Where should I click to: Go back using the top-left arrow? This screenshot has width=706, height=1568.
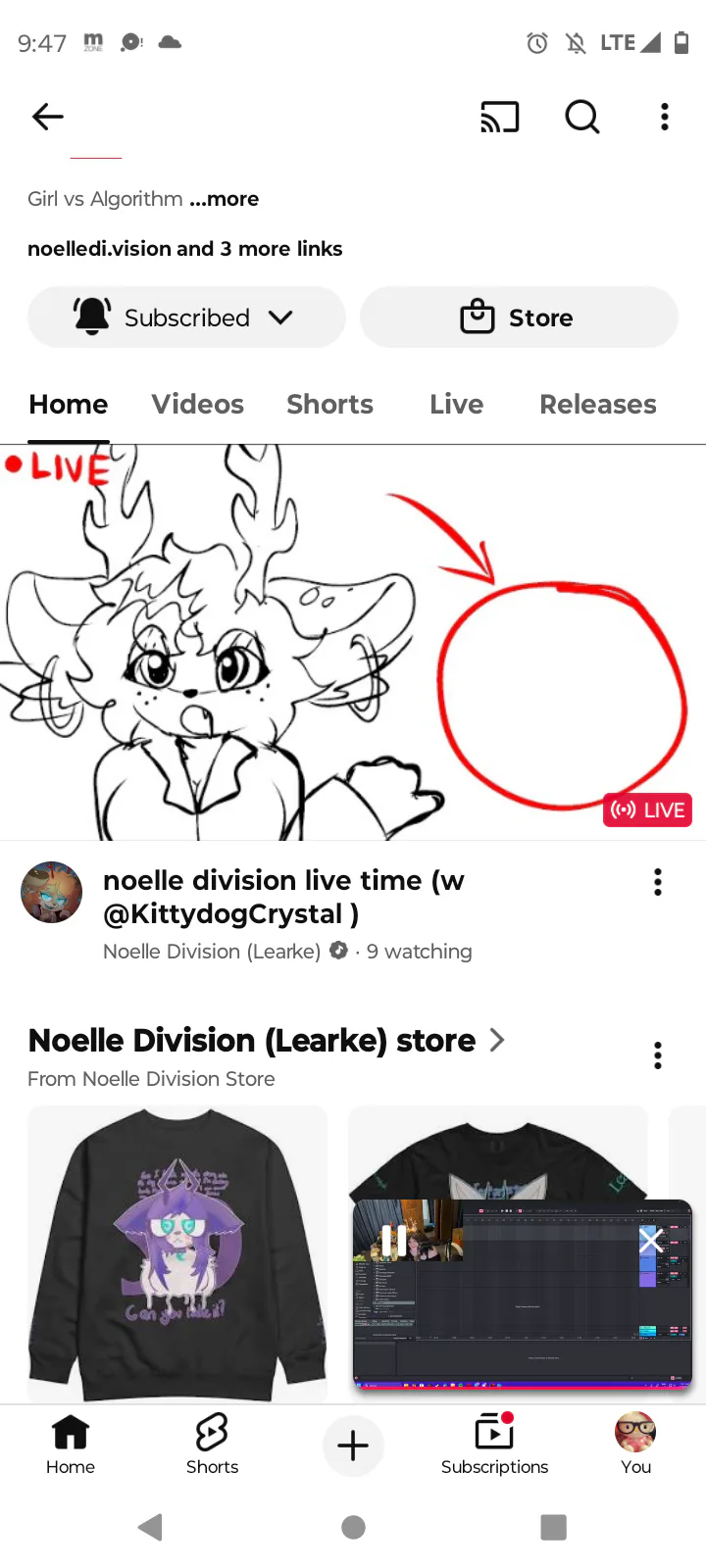[x=47, y=117]
